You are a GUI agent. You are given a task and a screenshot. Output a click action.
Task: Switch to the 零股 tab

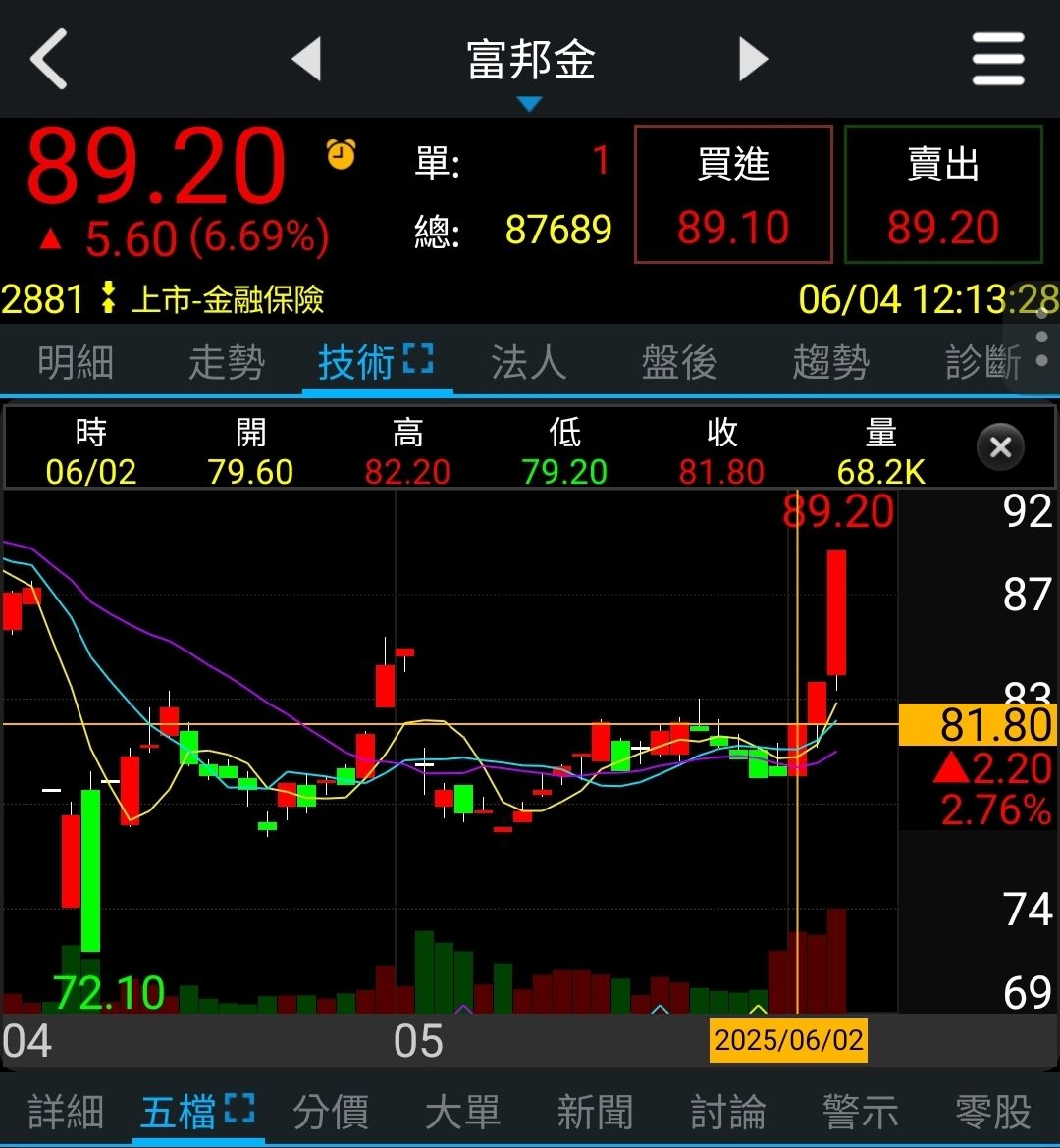click(x=992, y=1113)
